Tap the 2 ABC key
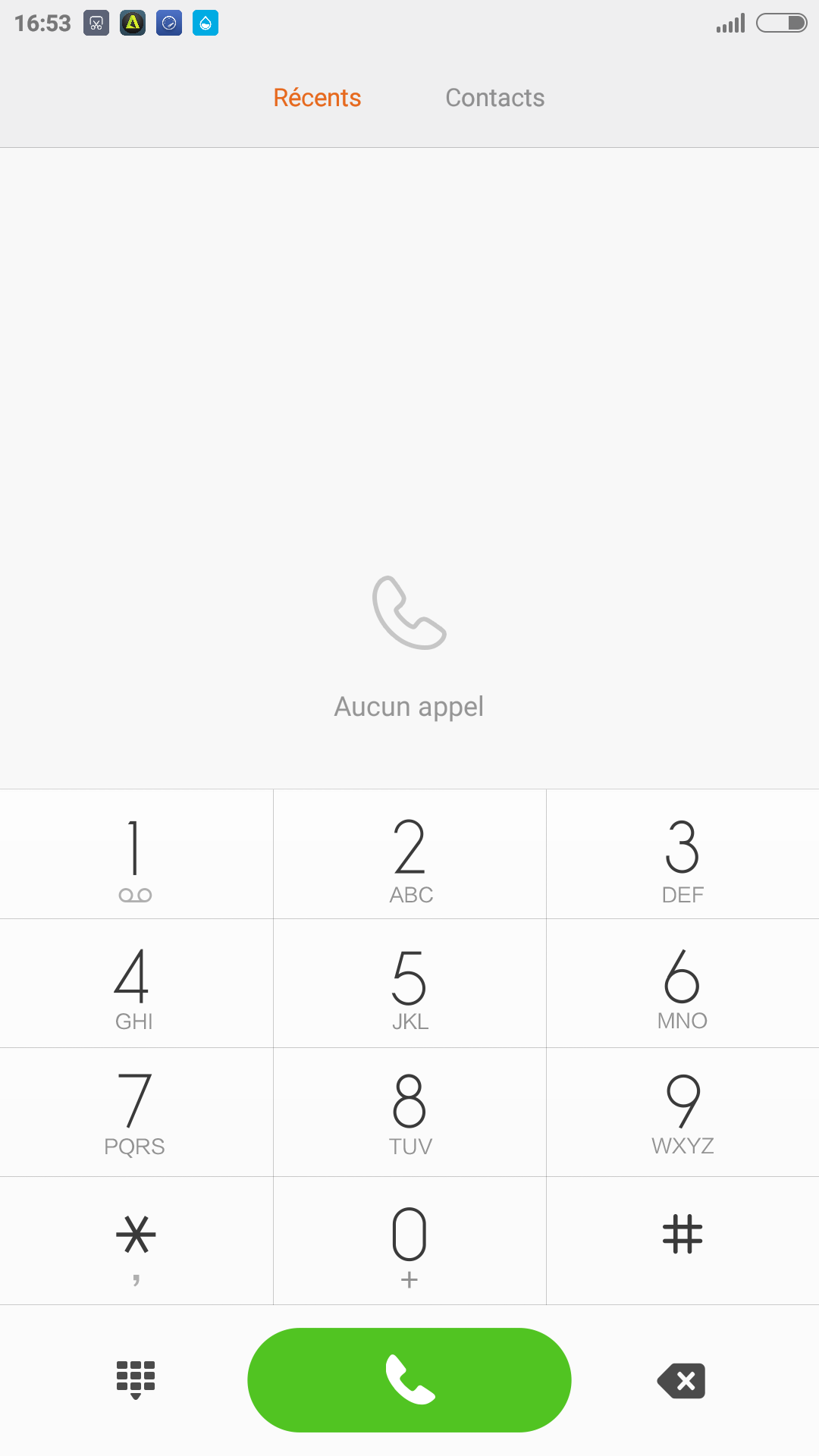Image resolution: width=819 pixels, height=1456 pixels. coord(409,855)
